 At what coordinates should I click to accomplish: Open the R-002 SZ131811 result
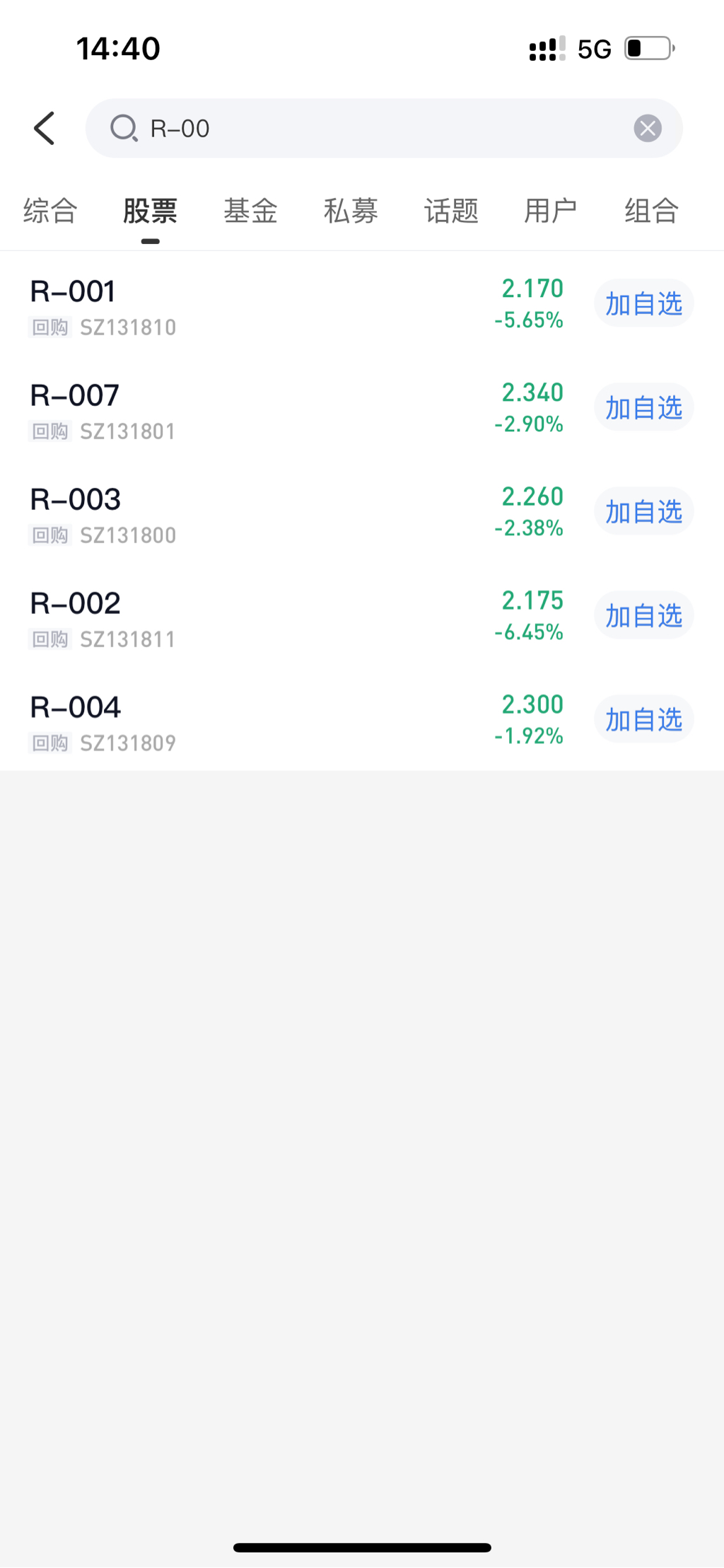(212, 620)
